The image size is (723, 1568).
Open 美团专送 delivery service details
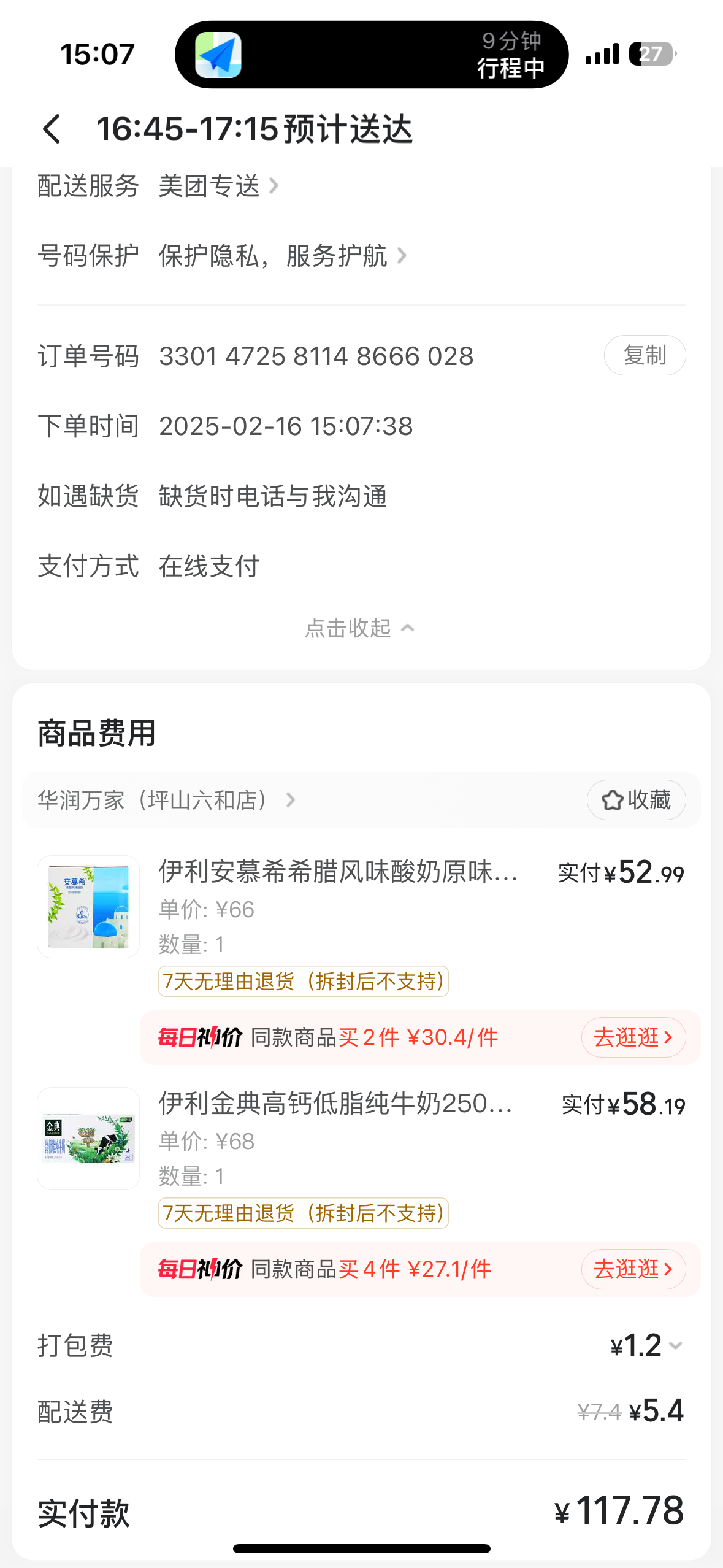218,186
